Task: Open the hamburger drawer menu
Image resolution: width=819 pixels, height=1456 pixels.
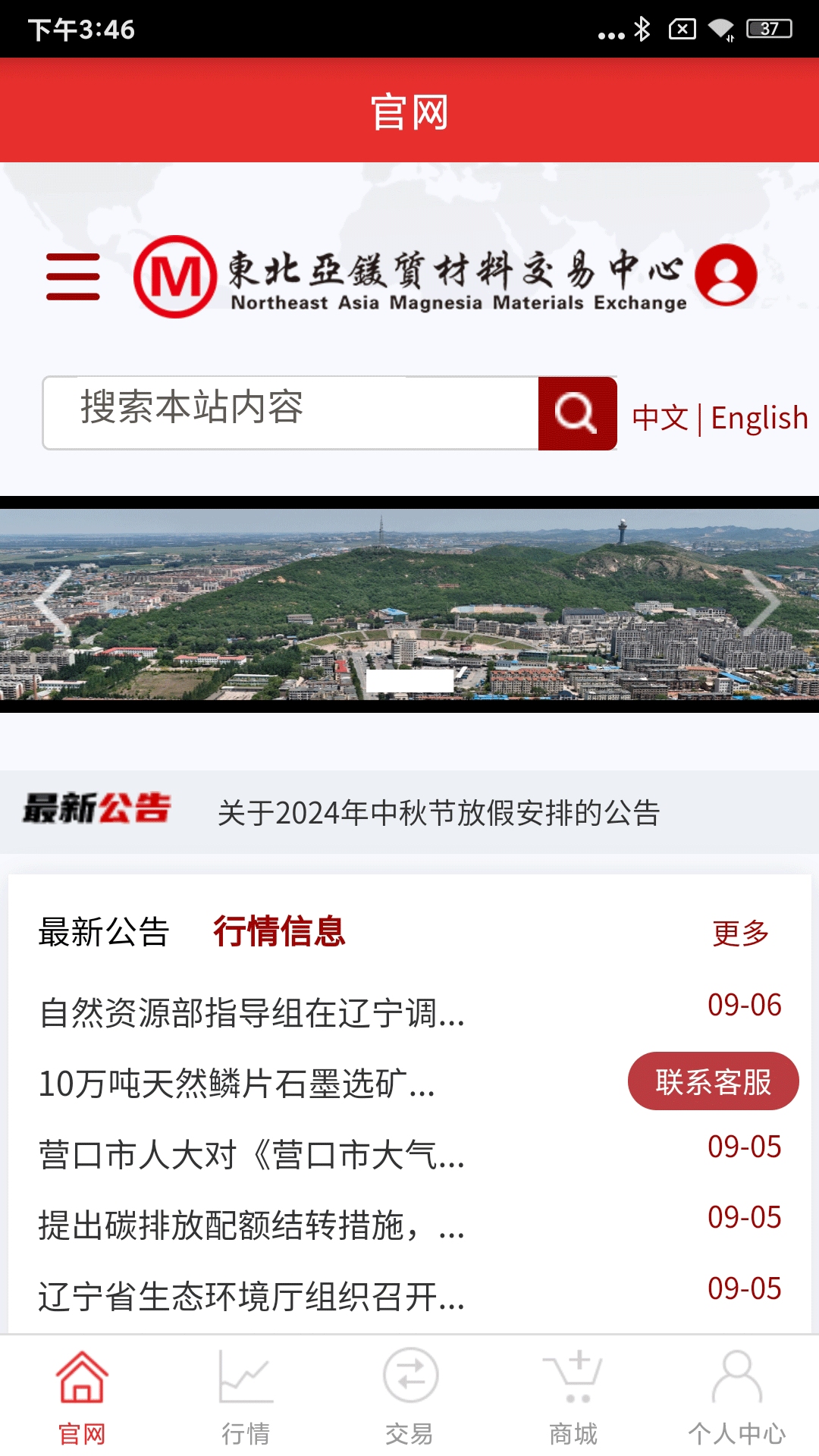Action: [x=73, y=277]
